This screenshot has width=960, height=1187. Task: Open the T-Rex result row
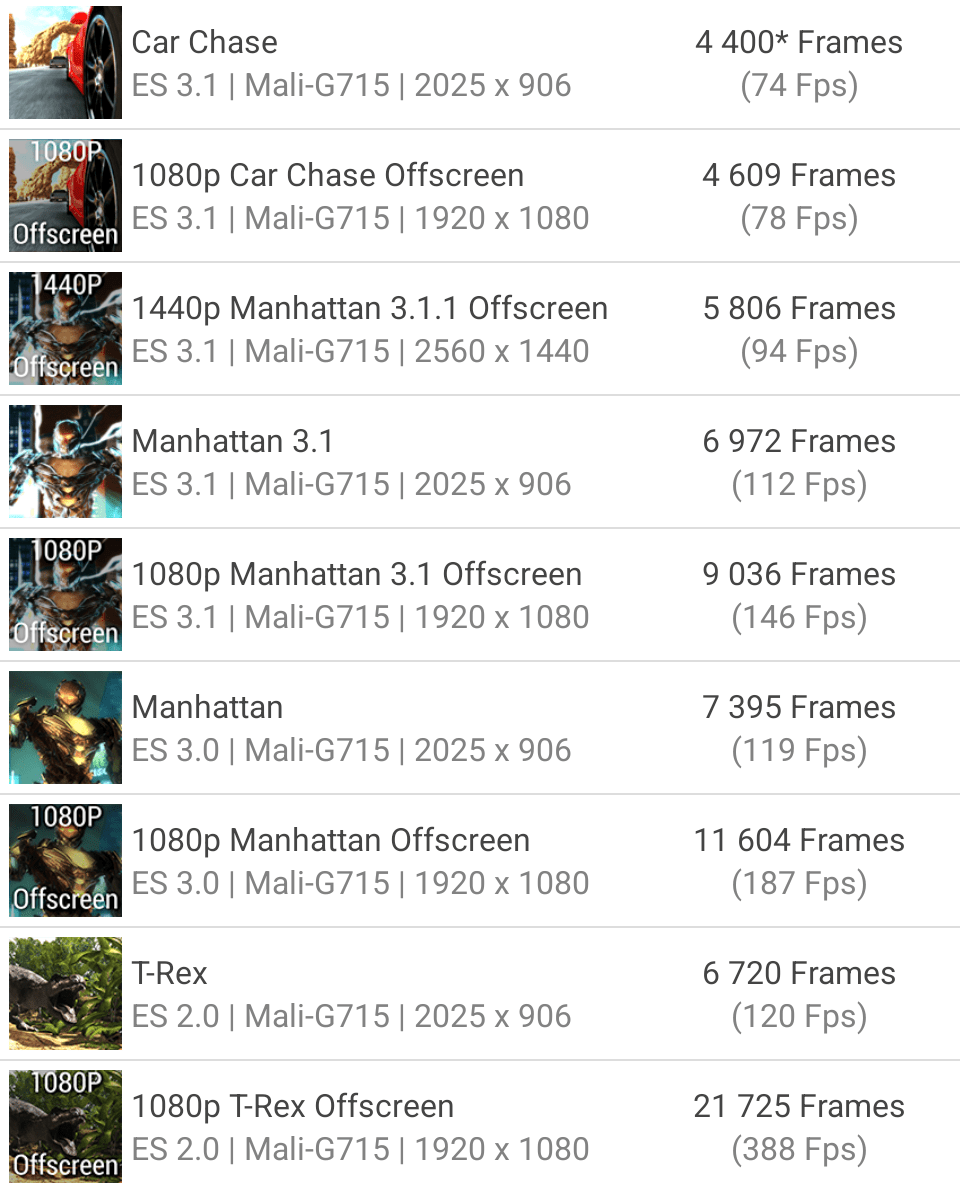480,994
